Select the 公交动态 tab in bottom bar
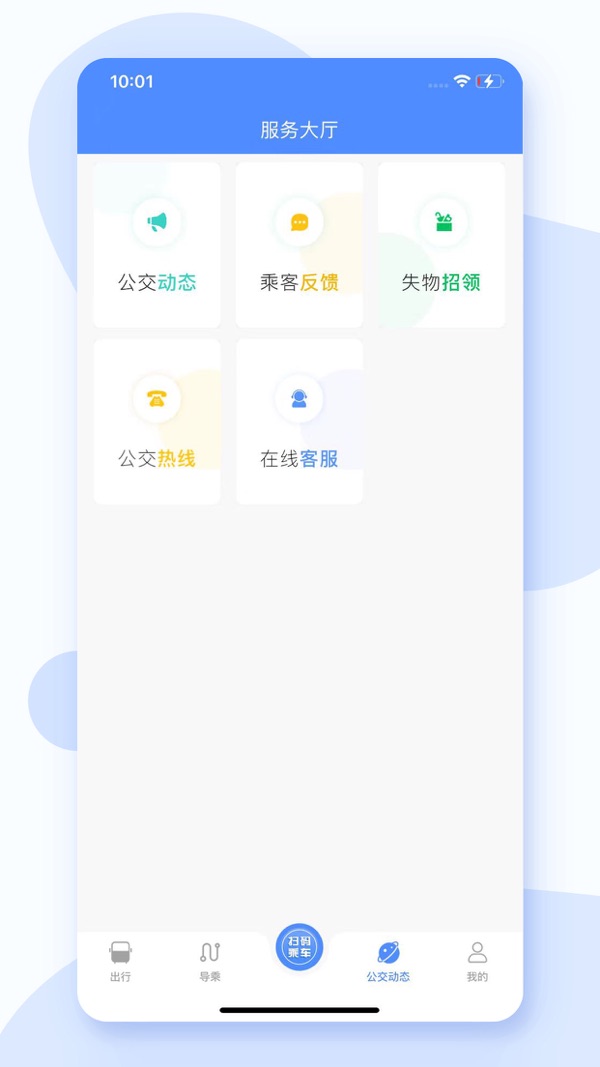Image resolution: width=600 pixels, height=1067 pixels. tap(388, 961)
